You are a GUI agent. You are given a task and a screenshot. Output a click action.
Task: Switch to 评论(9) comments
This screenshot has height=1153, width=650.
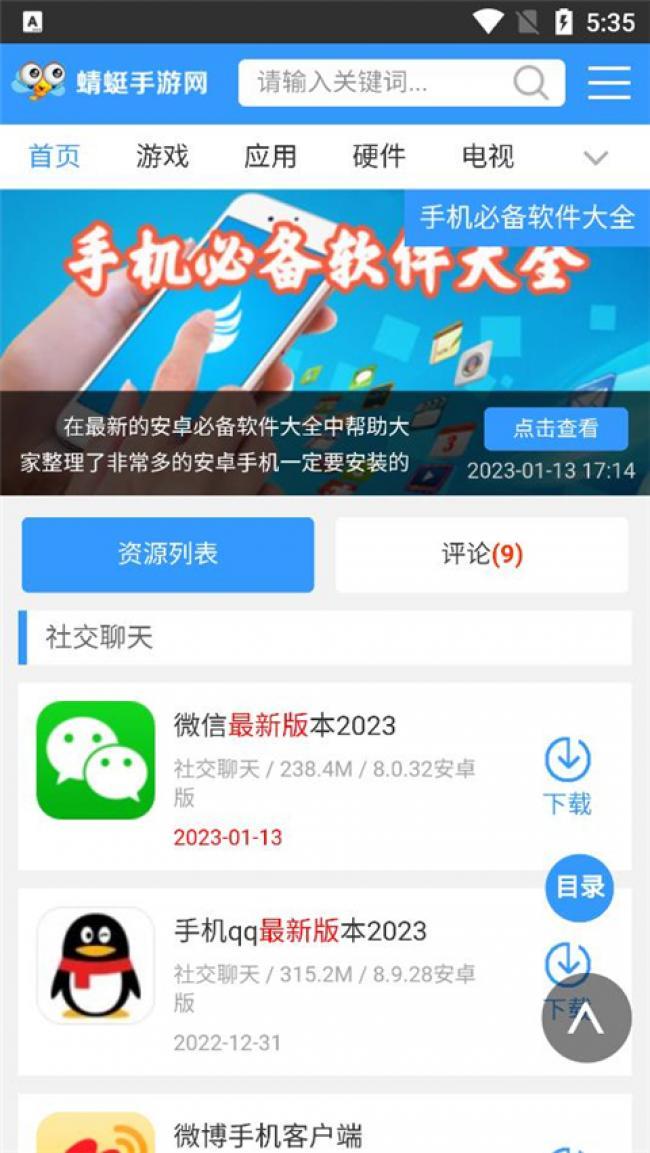pyautogui.click(x=482, y=554)
